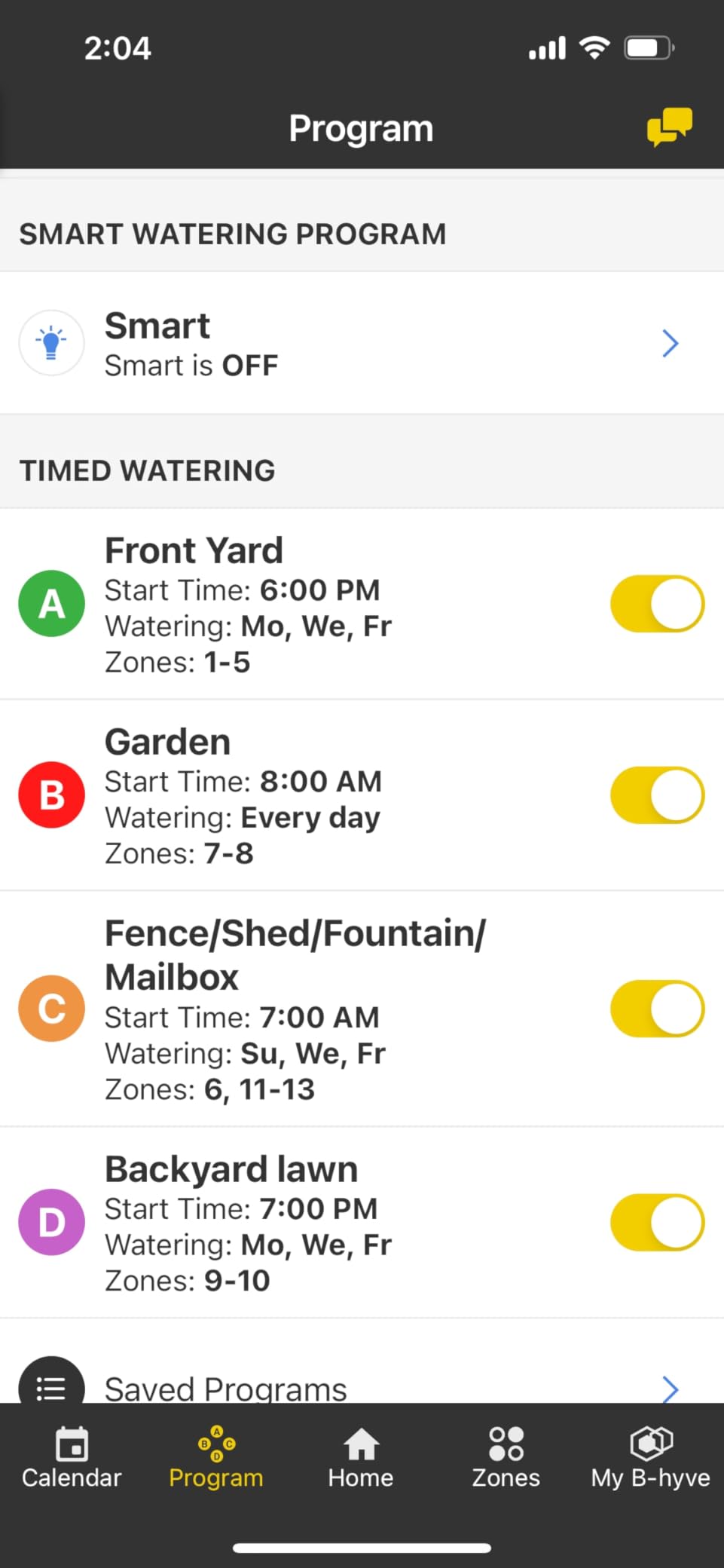Select the red B program badge

(50, 795)
